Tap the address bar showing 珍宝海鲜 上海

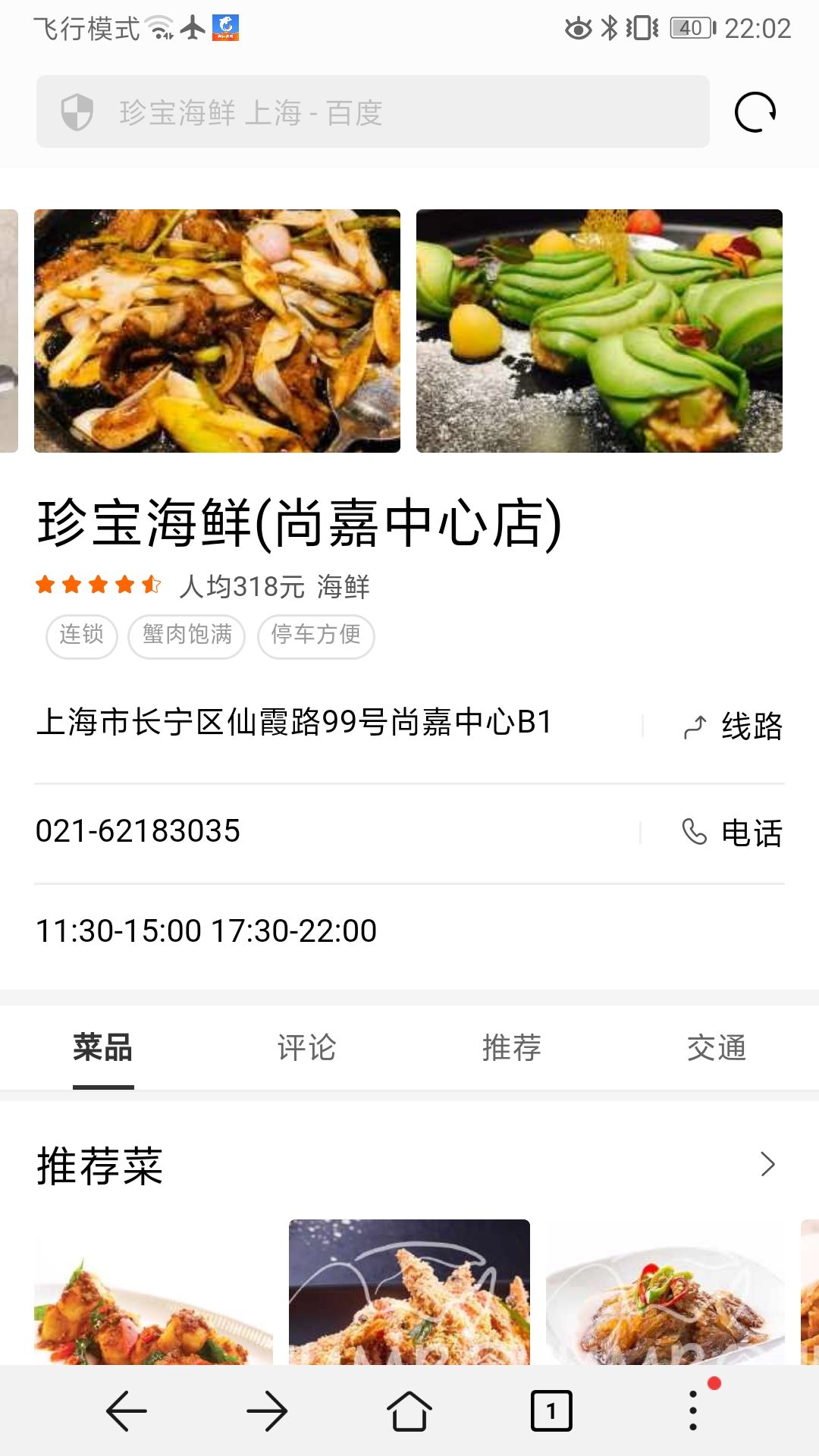394,112
